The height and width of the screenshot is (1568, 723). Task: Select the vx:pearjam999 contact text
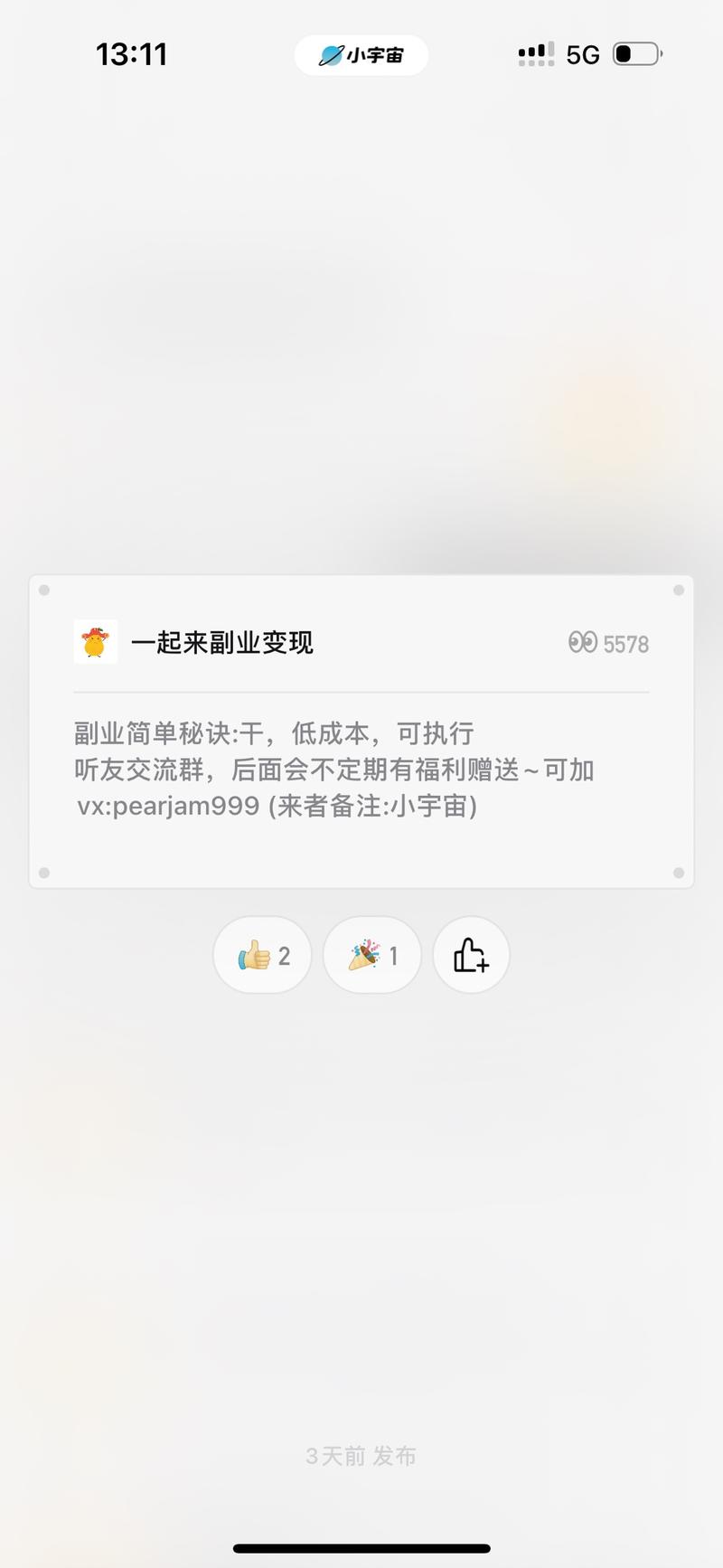(x=165, y=806)
